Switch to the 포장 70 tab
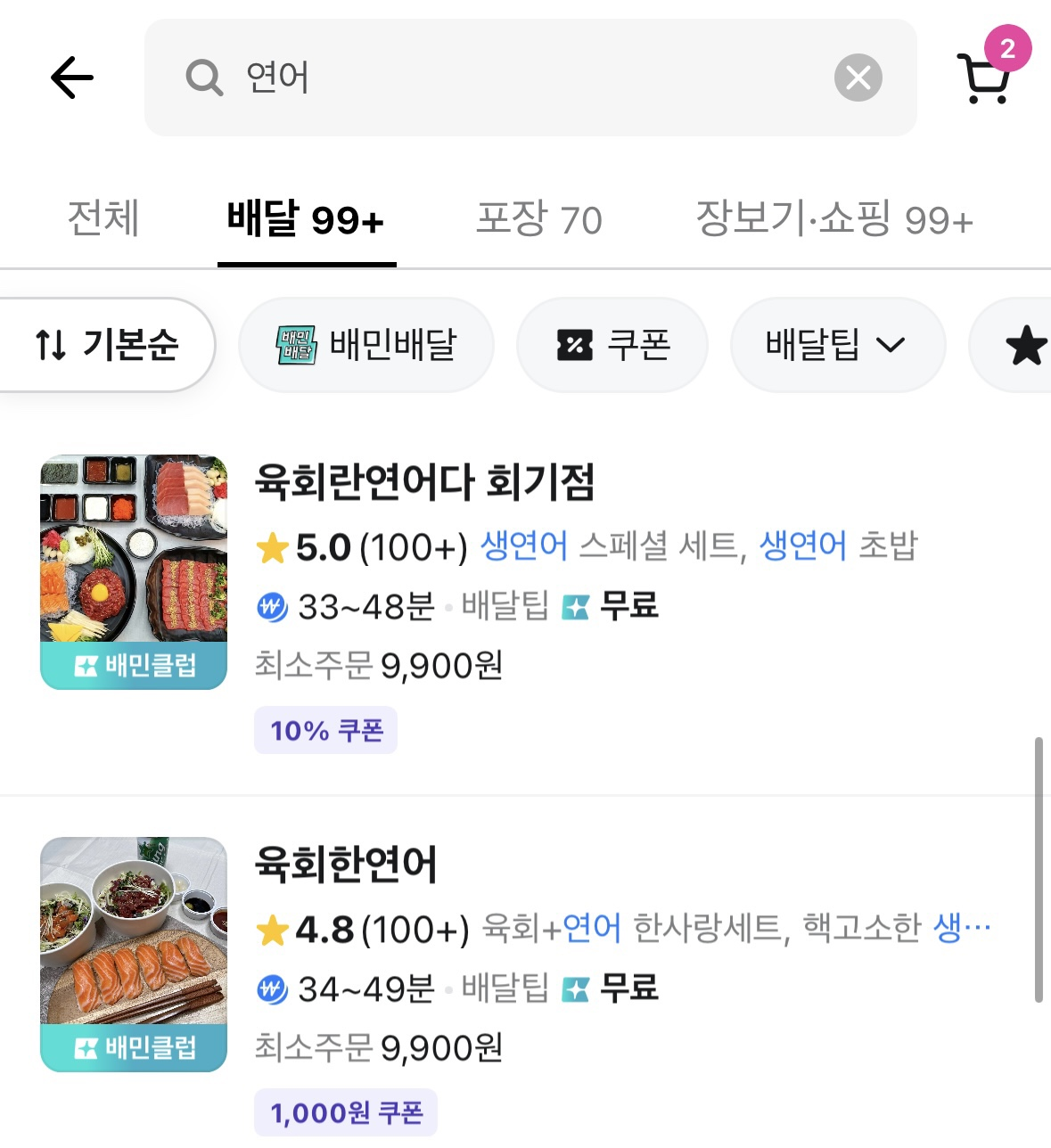 coord(539,219)
